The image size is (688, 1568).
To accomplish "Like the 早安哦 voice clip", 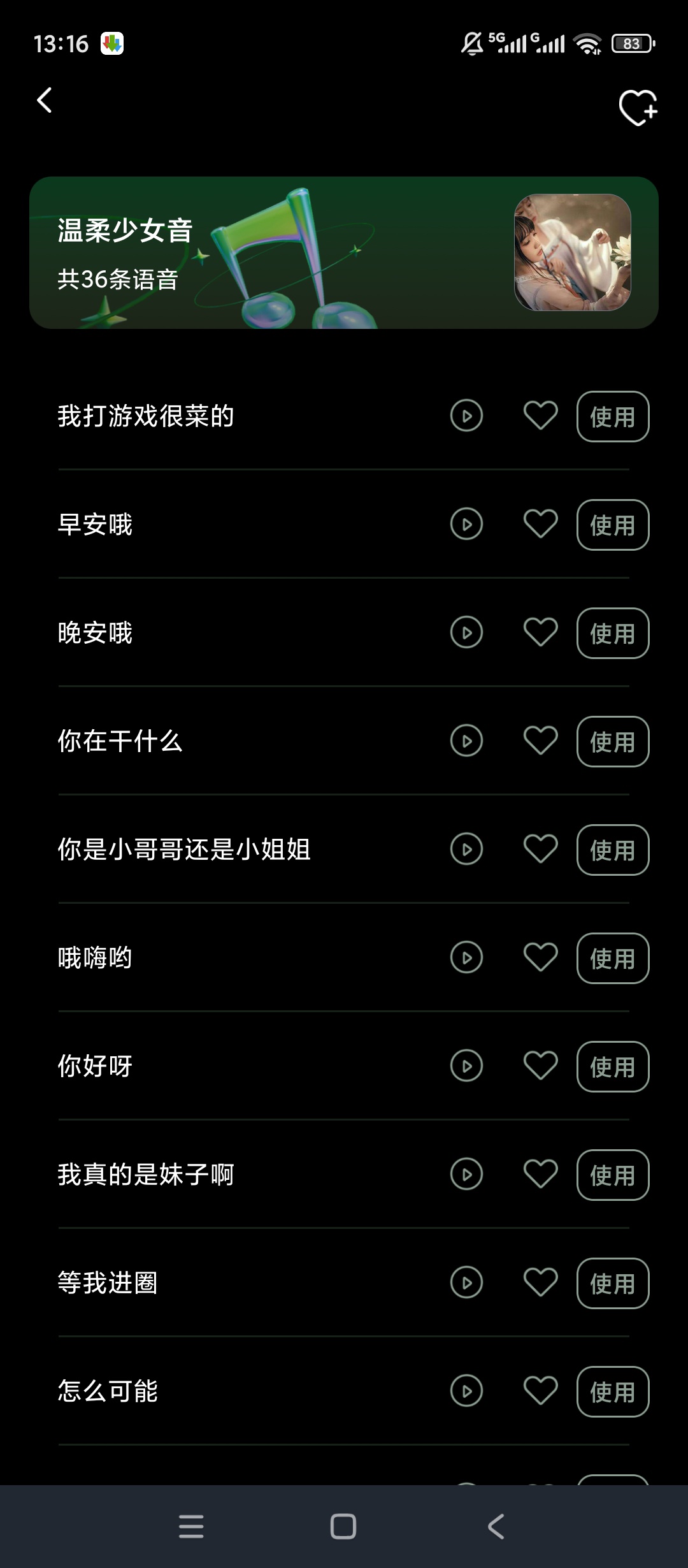I will pos(540,524).
